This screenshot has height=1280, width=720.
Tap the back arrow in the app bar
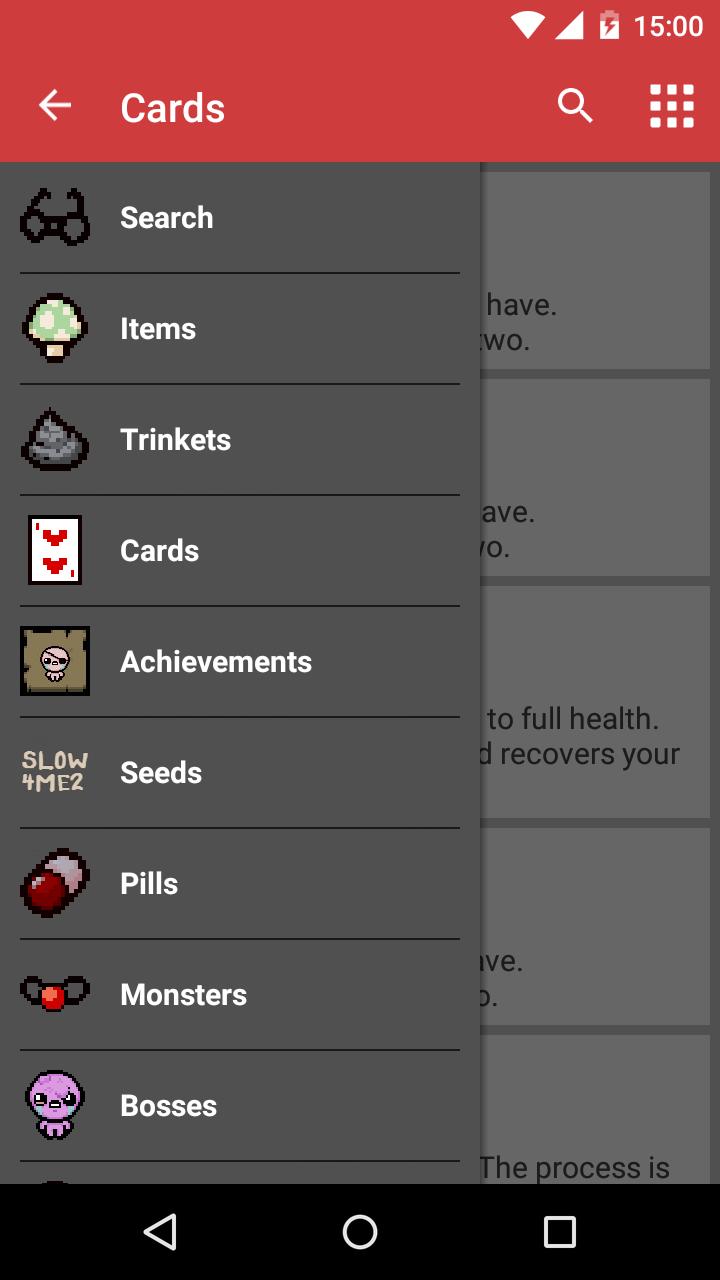(x=55, y=106)
